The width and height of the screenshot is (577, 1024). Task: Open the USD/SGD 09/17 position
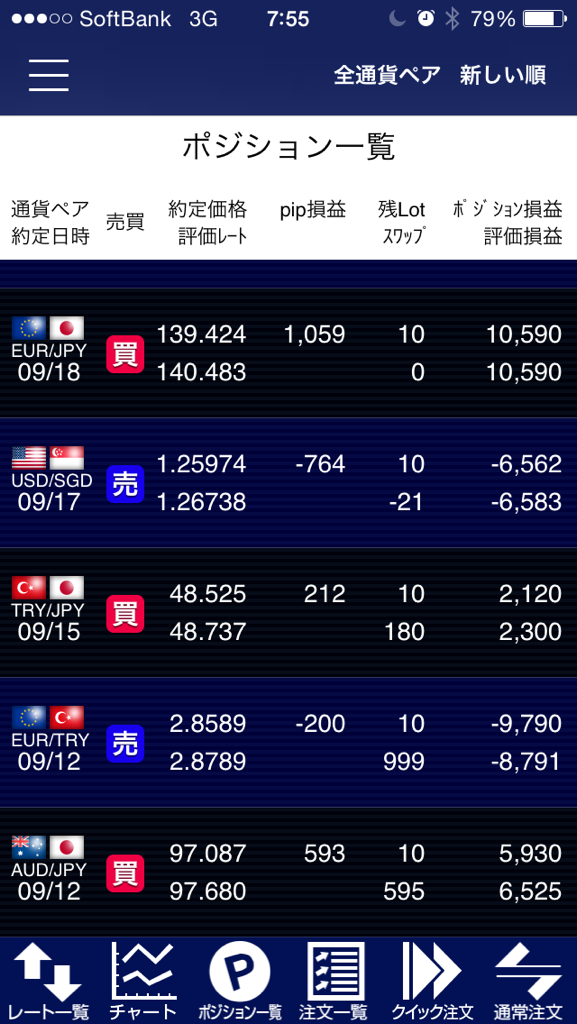pos(288,483)
